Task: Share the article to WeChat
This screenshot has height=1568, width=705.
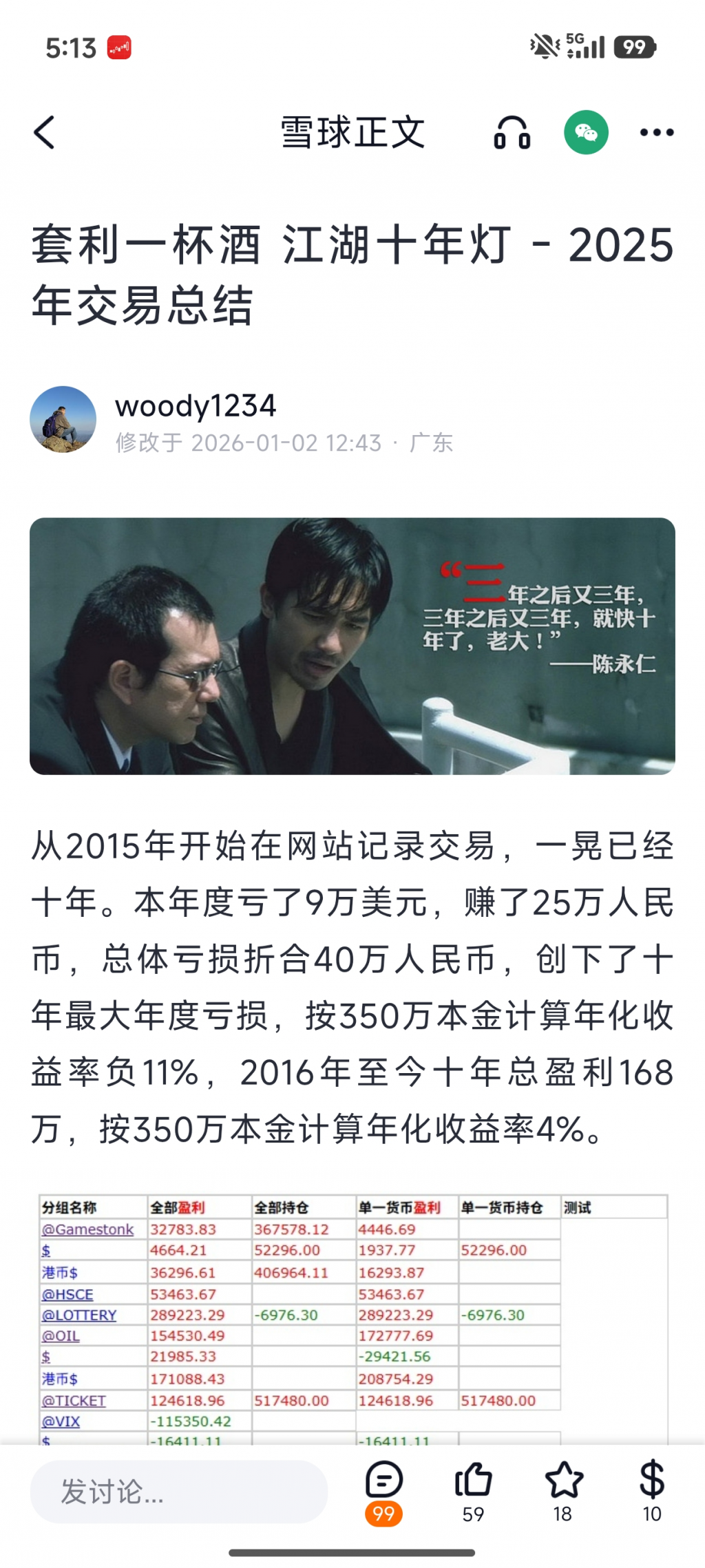Action: (586, 132)
